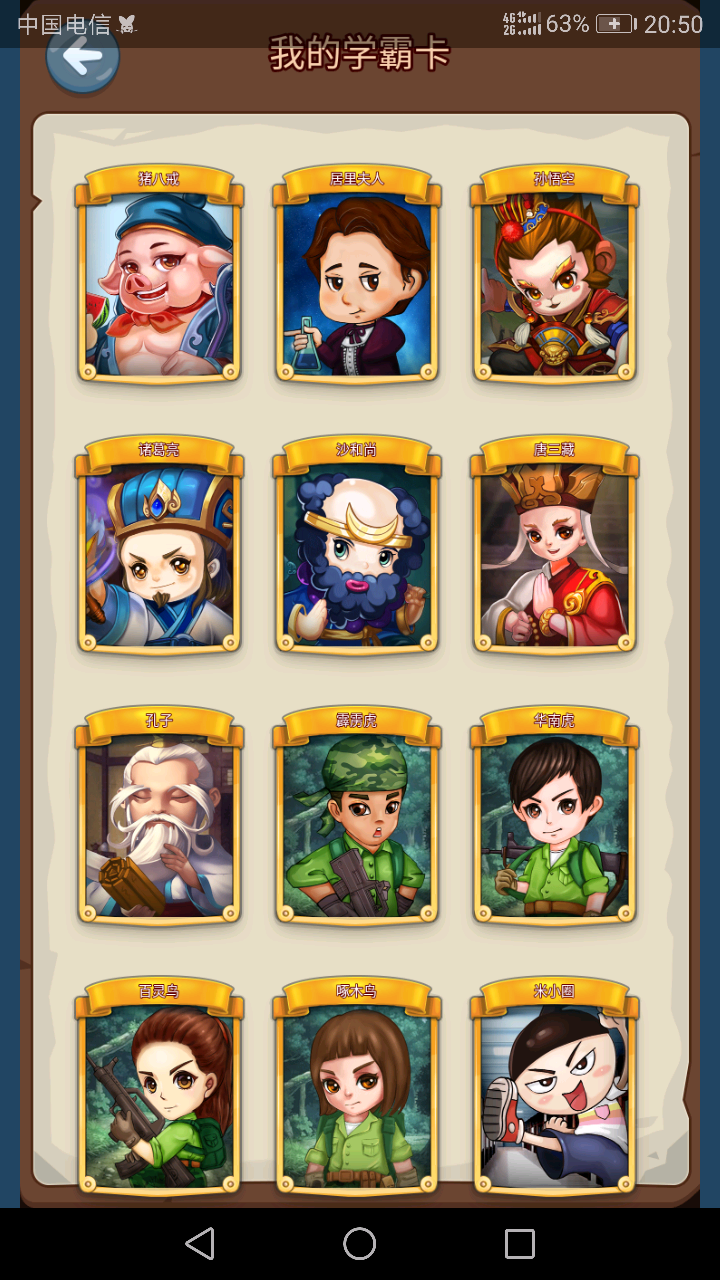Go back using the arrow button

click(82, 57)
